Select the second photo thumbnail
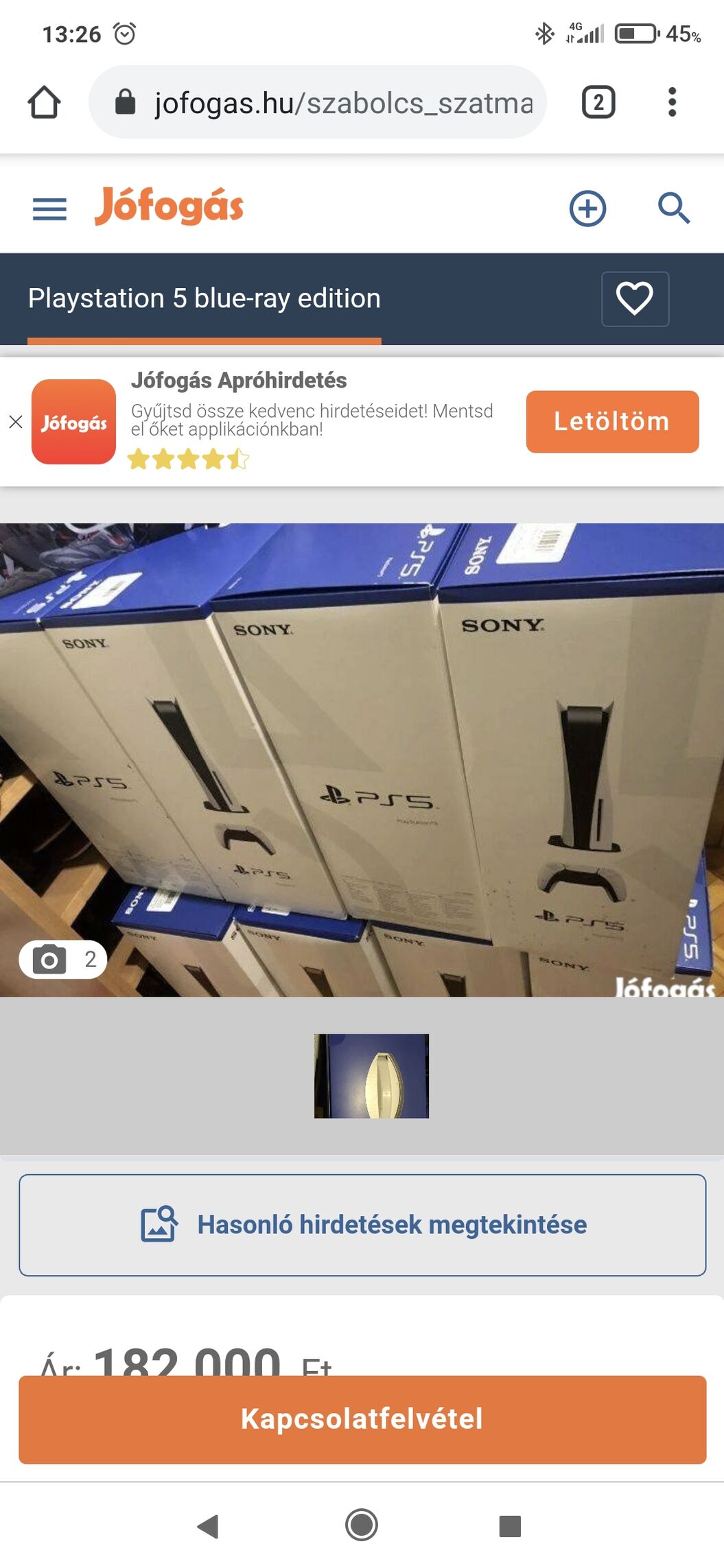This screenshot has width=724, height=1568. [x=371, y=1076]
